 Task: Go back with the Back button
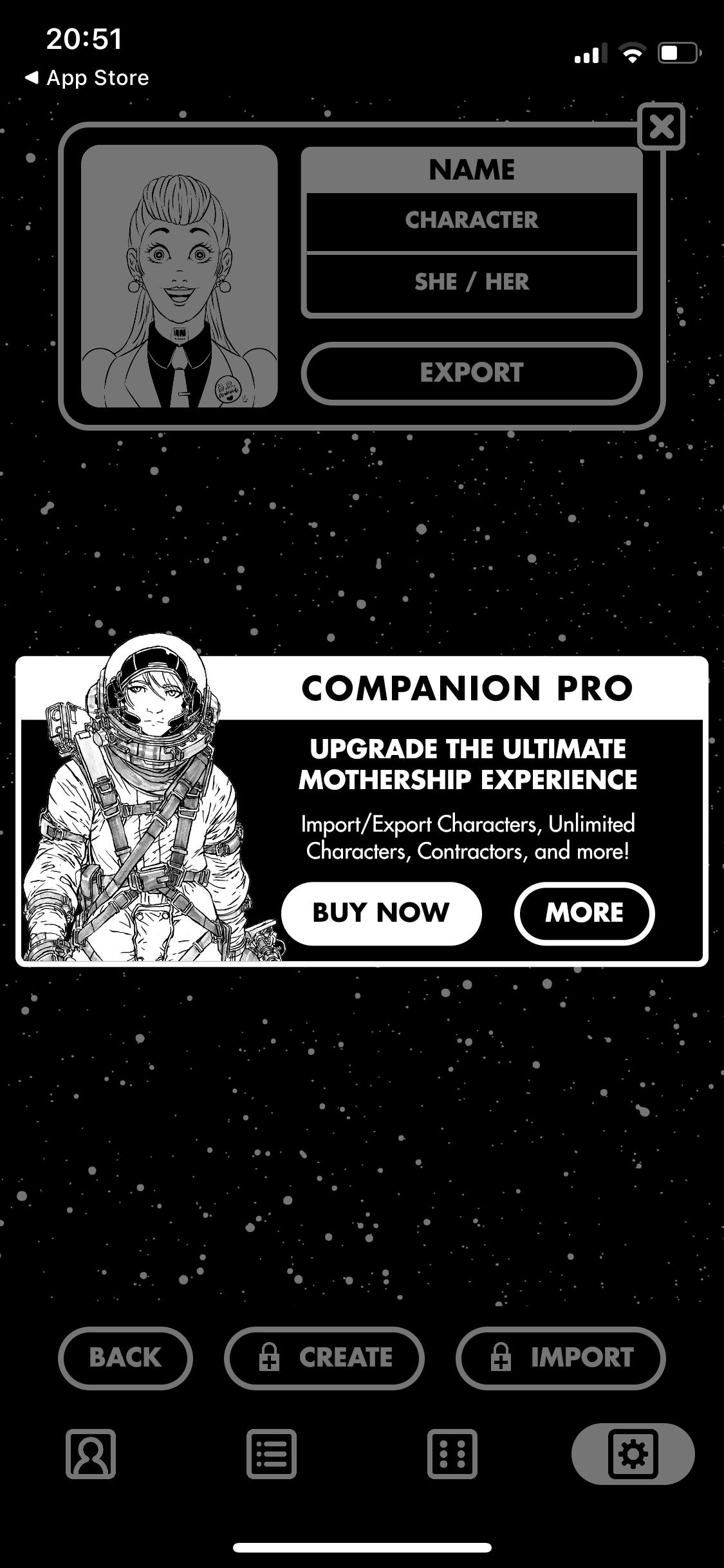(x=125, y=1358)
